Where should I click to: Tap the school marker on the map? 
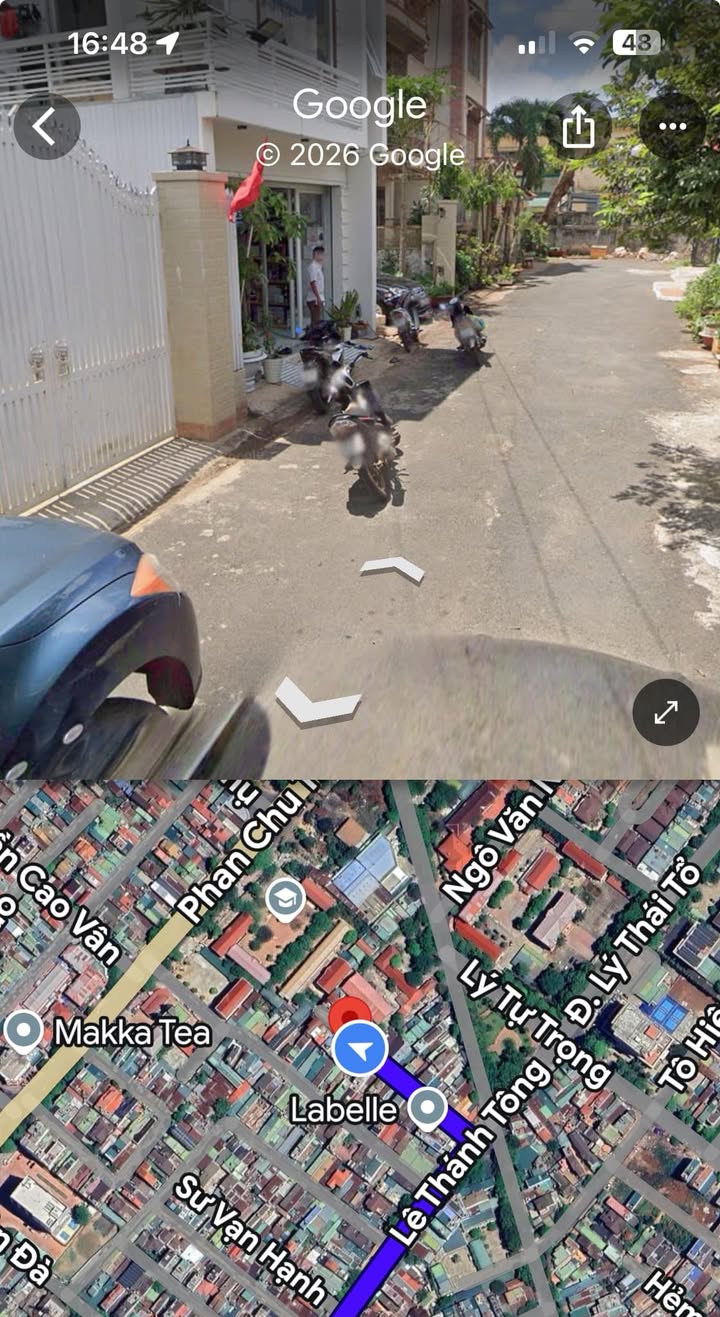(285, 898)
